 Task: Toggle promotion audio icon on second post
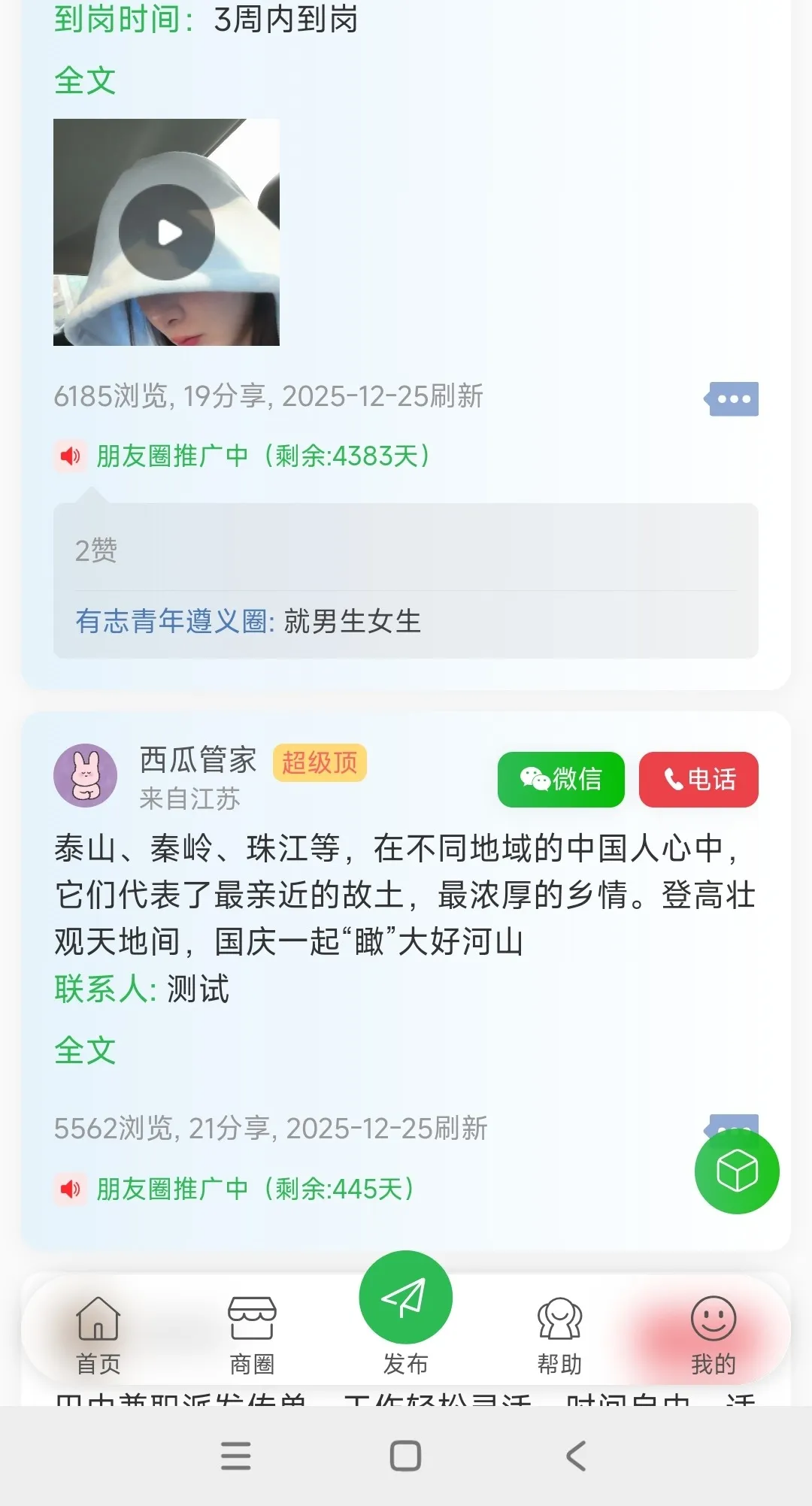68,1189
